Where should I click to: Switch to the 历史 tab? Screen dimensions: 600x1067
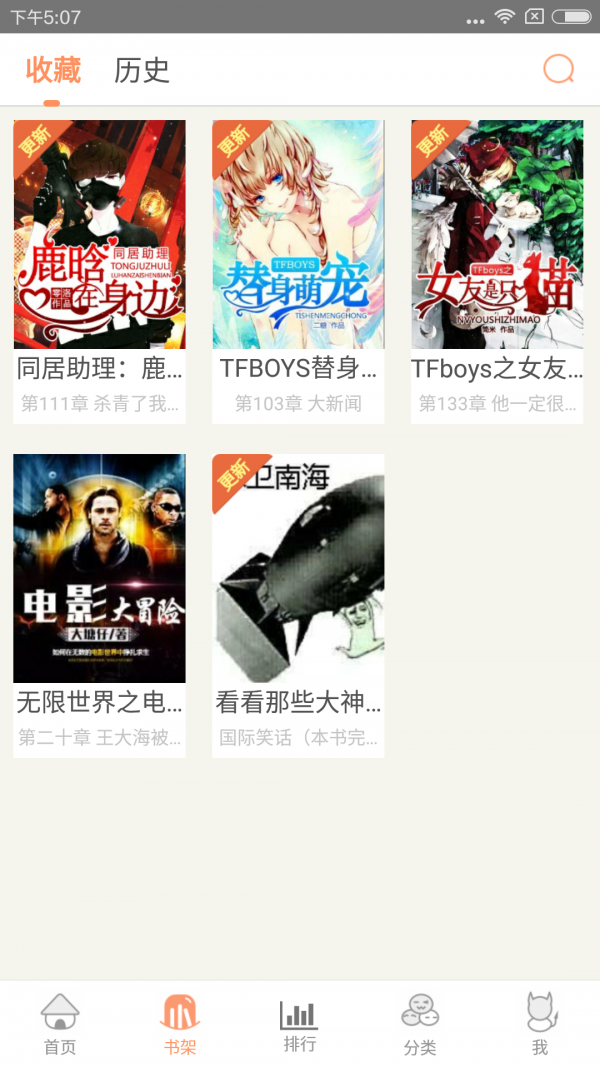click(142, 70)
